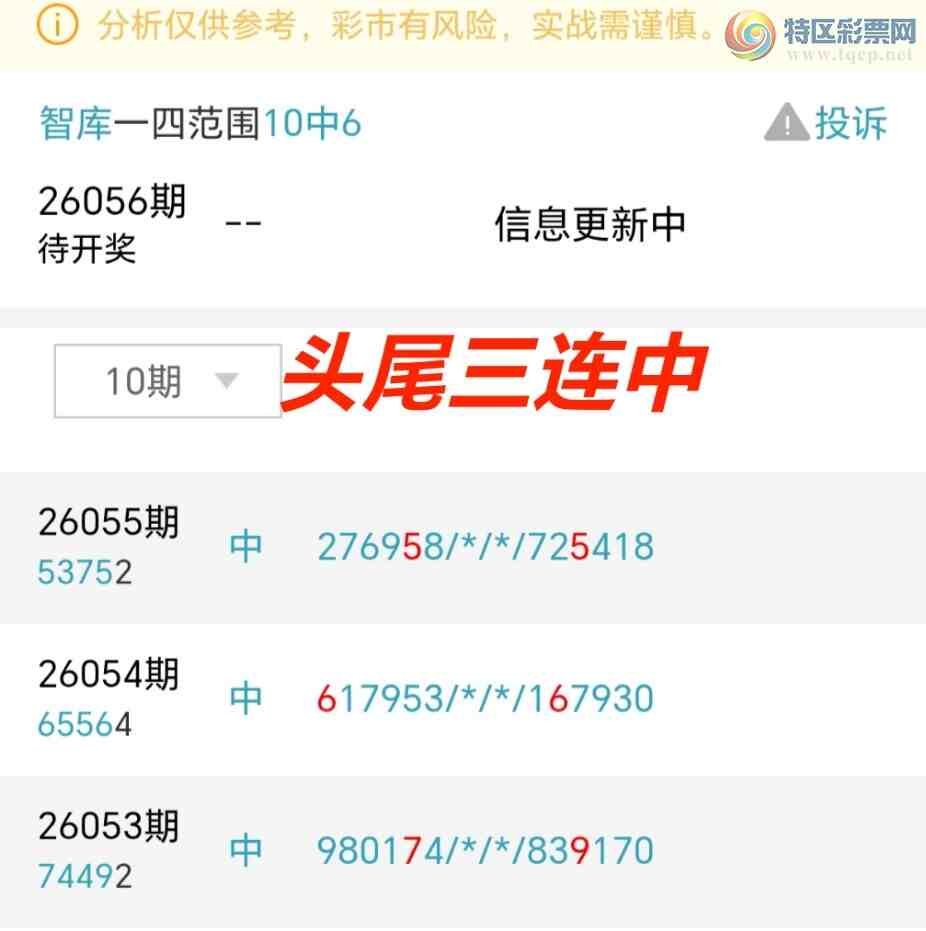Expand the 10期 period dropdown

[x=167, y=381]
